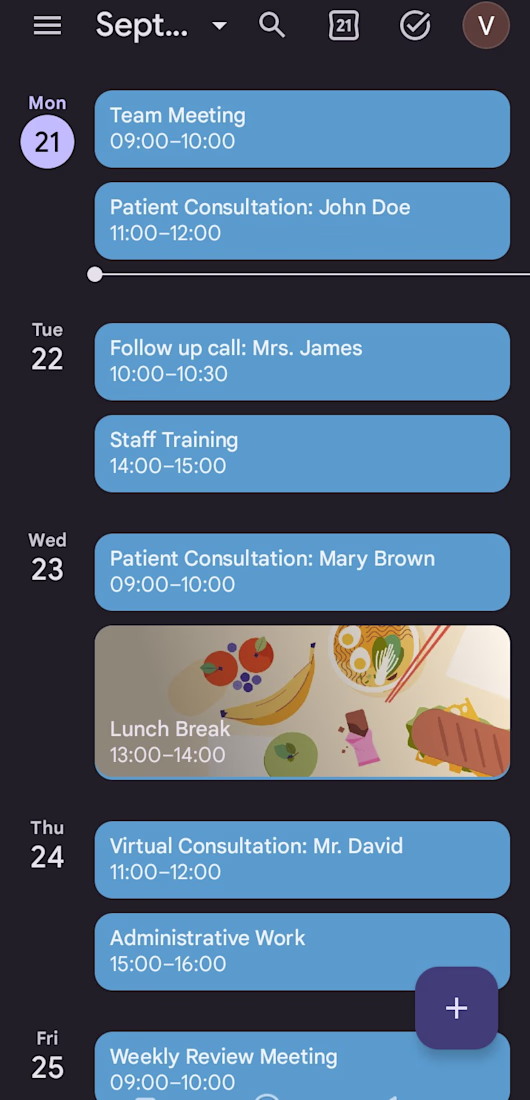This screenshot has height=1100, width=530.
Task: Open the tasks checkmark icon
Action: coord(415,26)
